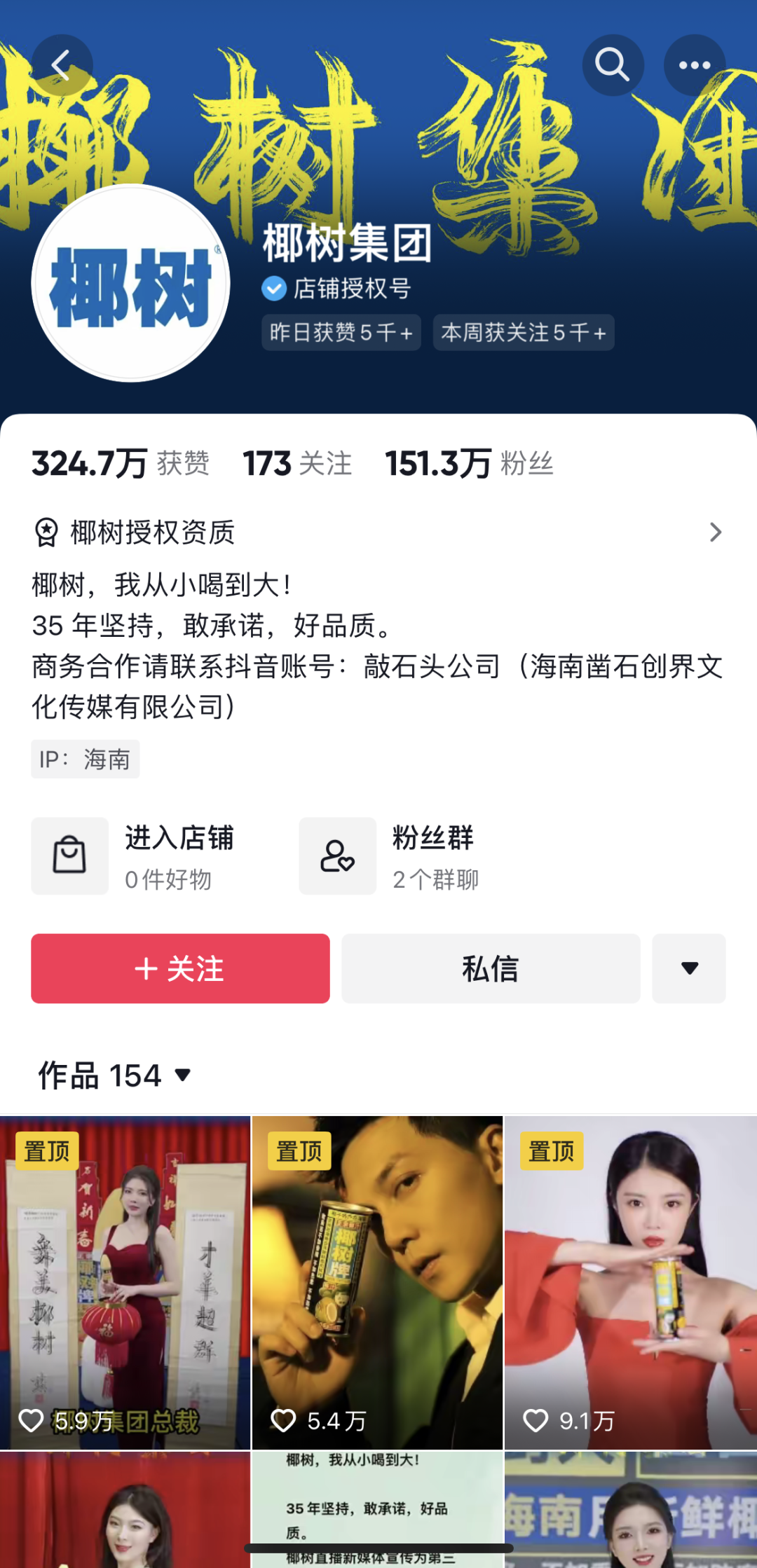Screen dimensions: 757x1568
Task: View the 151.3万 粉丝 list
Action: pyautogui.click(x=469, y=464)
